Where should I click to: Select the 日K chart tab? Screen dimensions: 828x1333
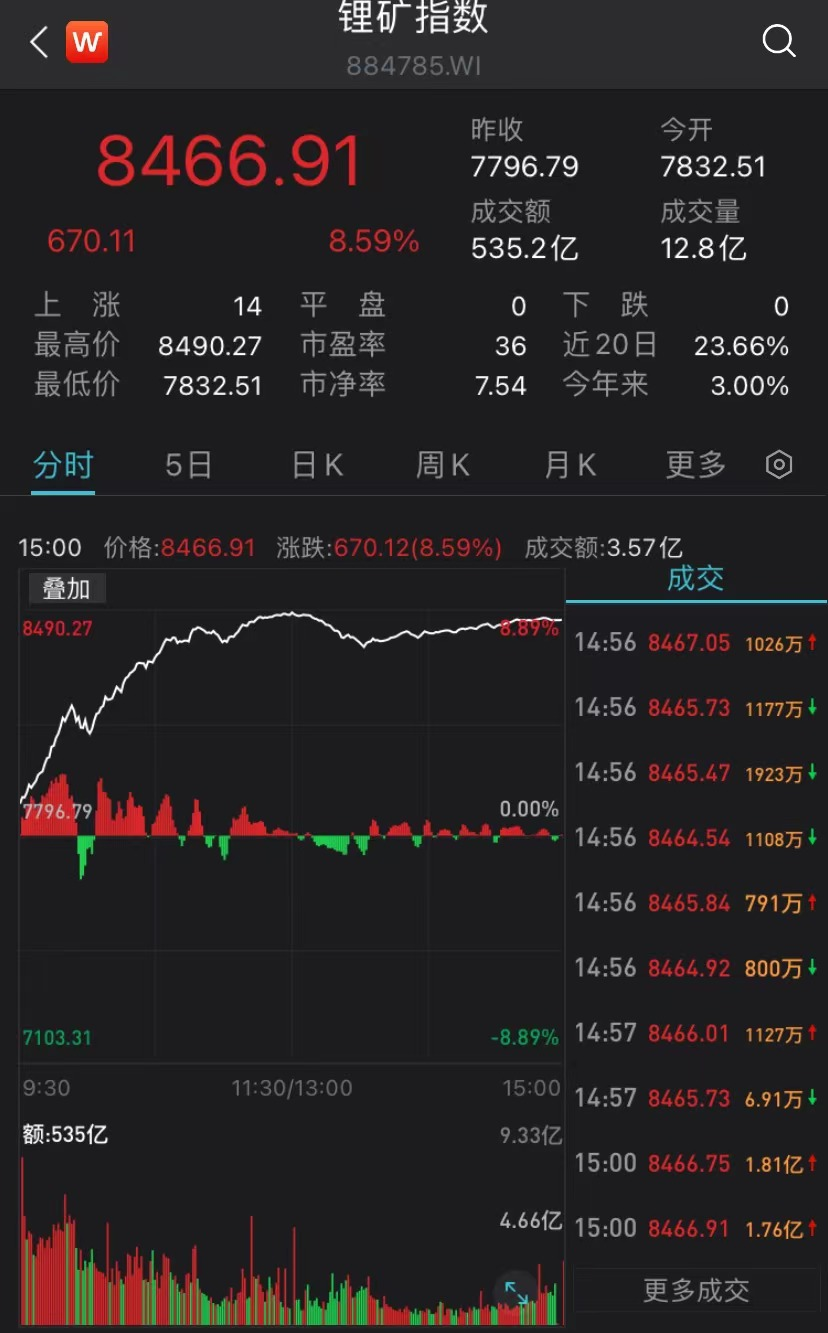click(317, 465)
